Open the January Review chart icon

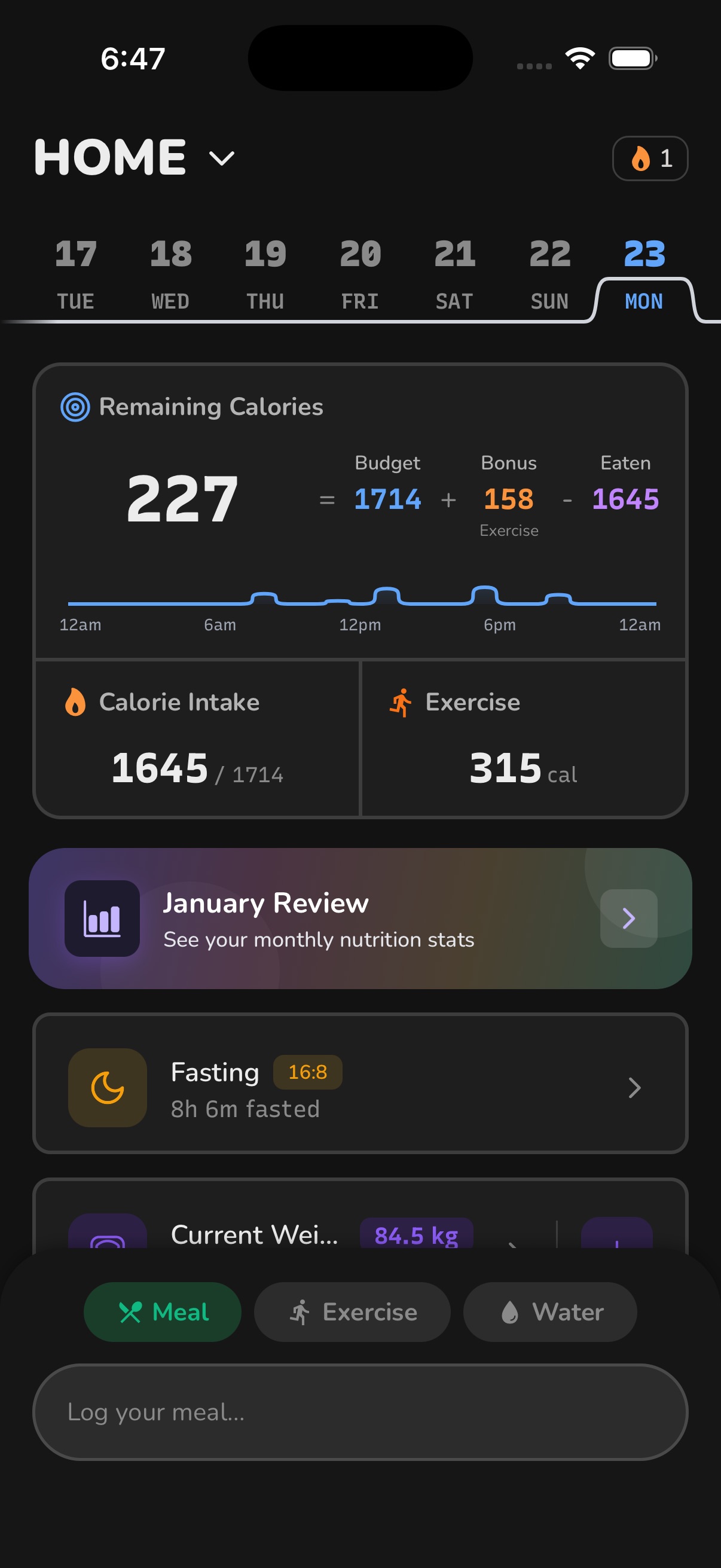102,919
